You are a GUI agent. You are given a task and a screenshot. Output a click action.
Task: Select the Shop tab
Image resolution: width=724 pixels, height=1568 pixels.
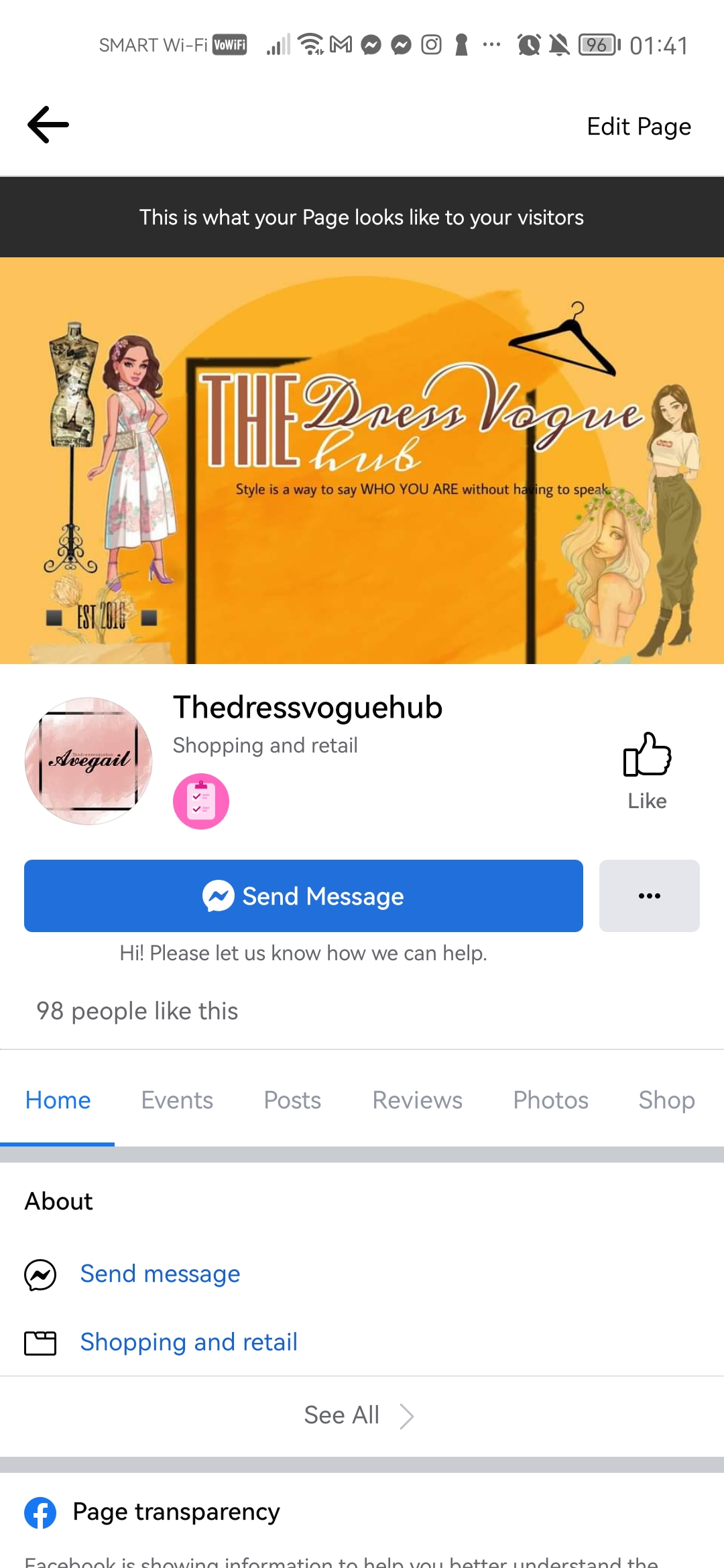point(666,1100)
